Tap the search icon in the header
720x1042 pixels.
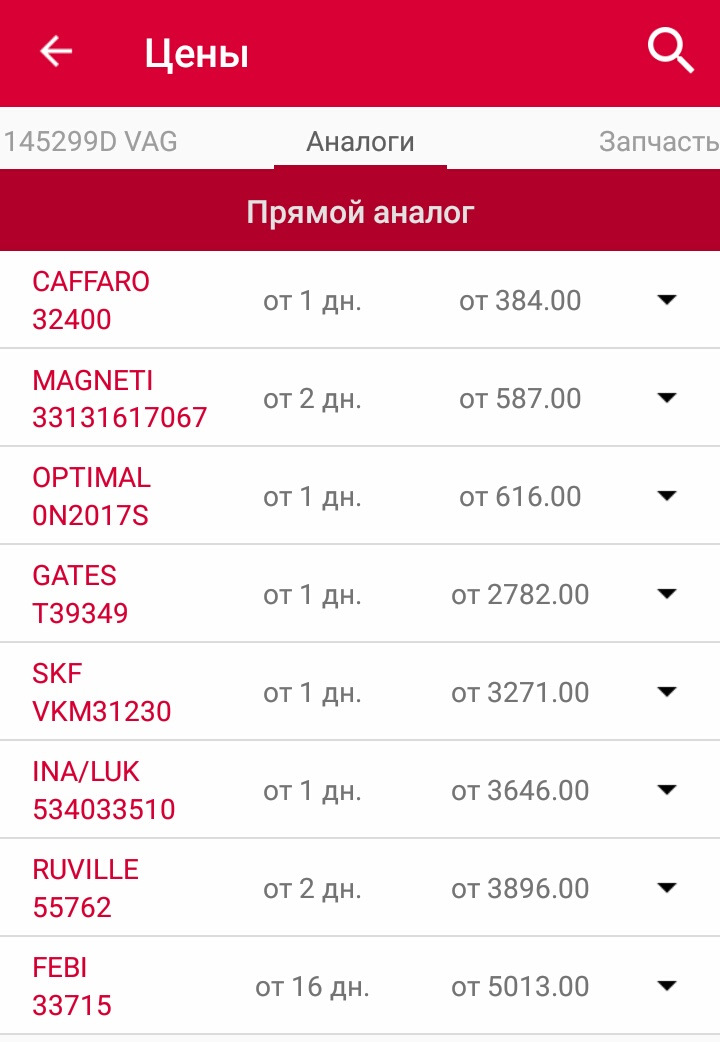click(x=672, y=51)
